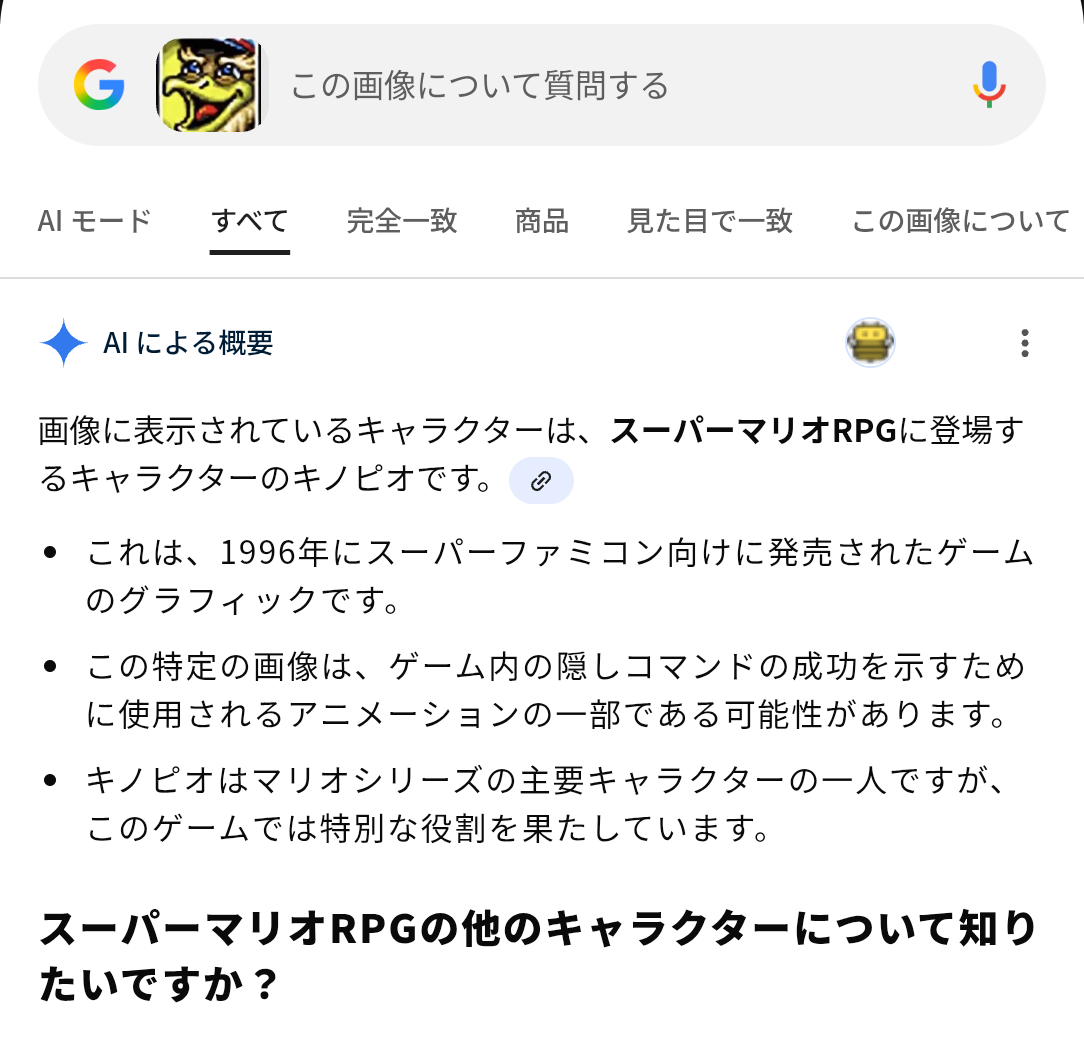Open the この画像について tab
This screenshot has height=1050, width=1084.
tap(960, 220)
